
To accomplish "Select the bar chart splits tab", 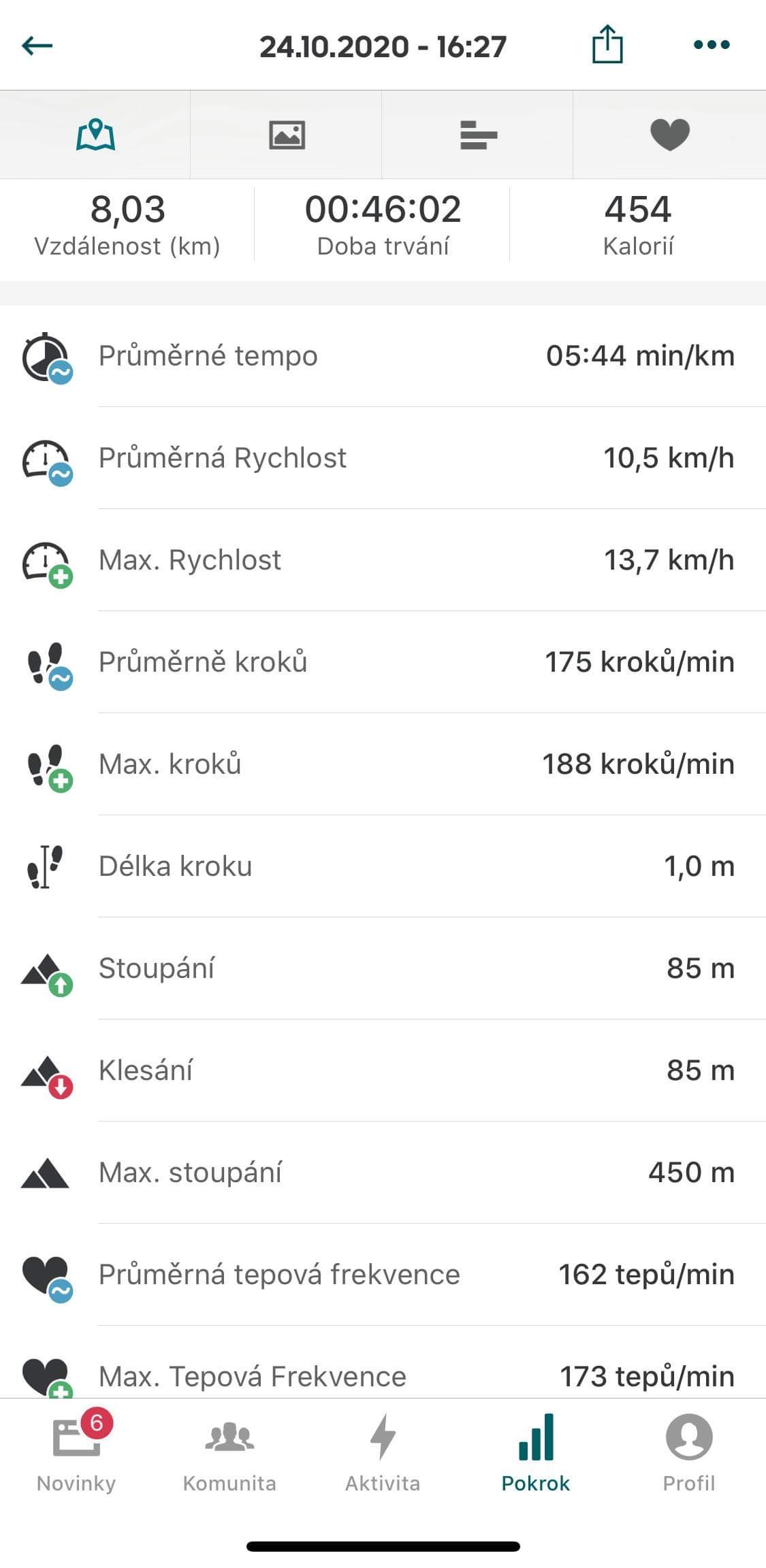I will [x=478, y=134].
